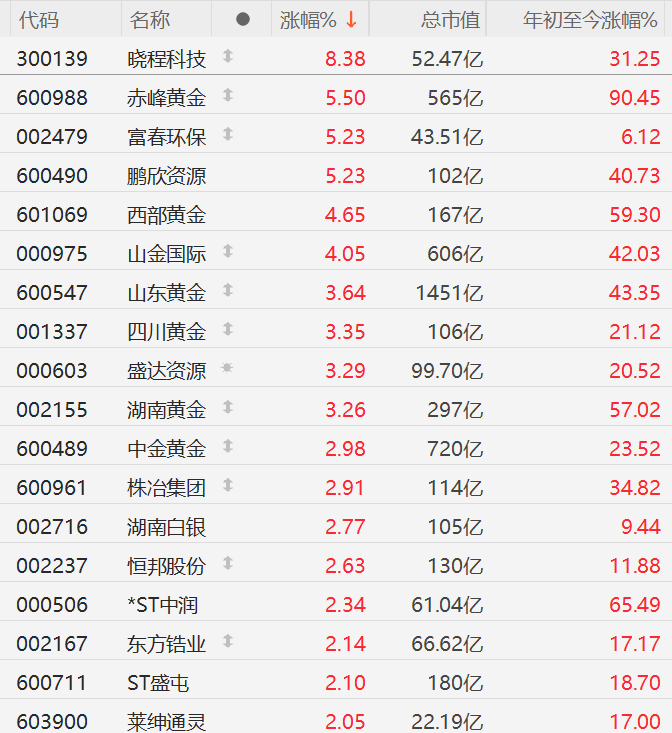The image size is (672, 733).
Task: Sort by 代码 column header
Action: pyautogui.click(x=39, y=19)
